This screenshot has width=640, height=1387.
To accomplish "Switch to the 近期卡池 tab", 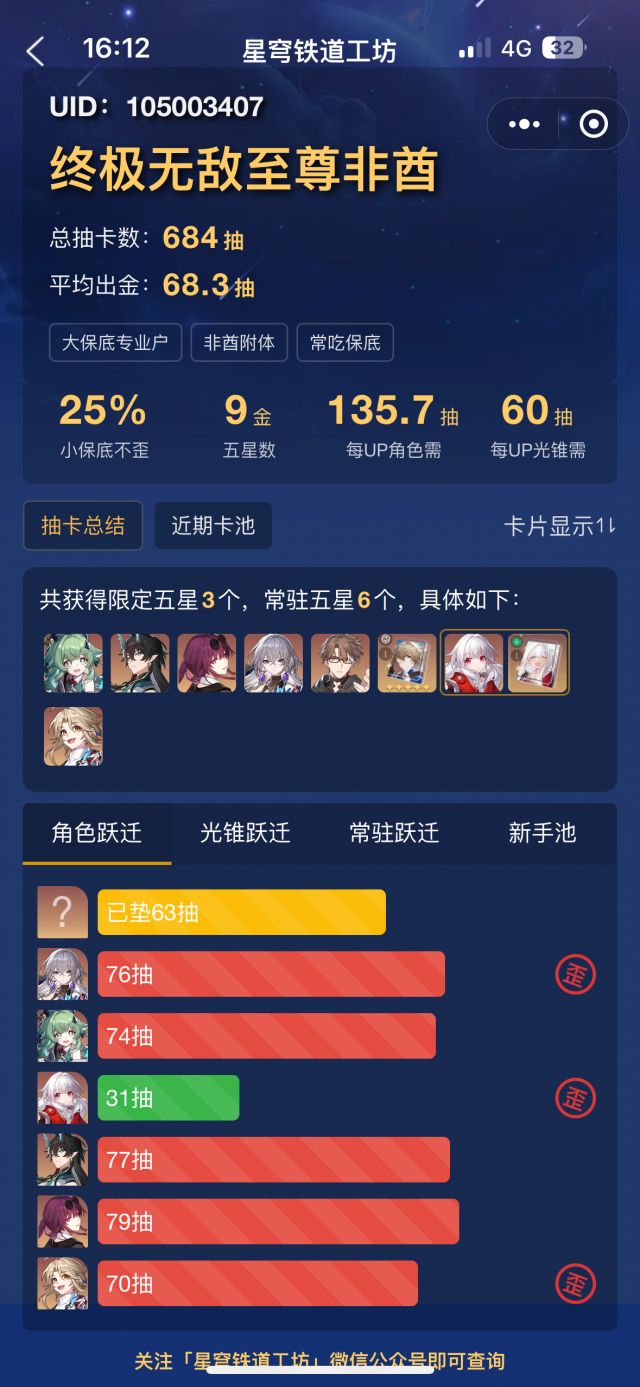I will coord(213,525).
